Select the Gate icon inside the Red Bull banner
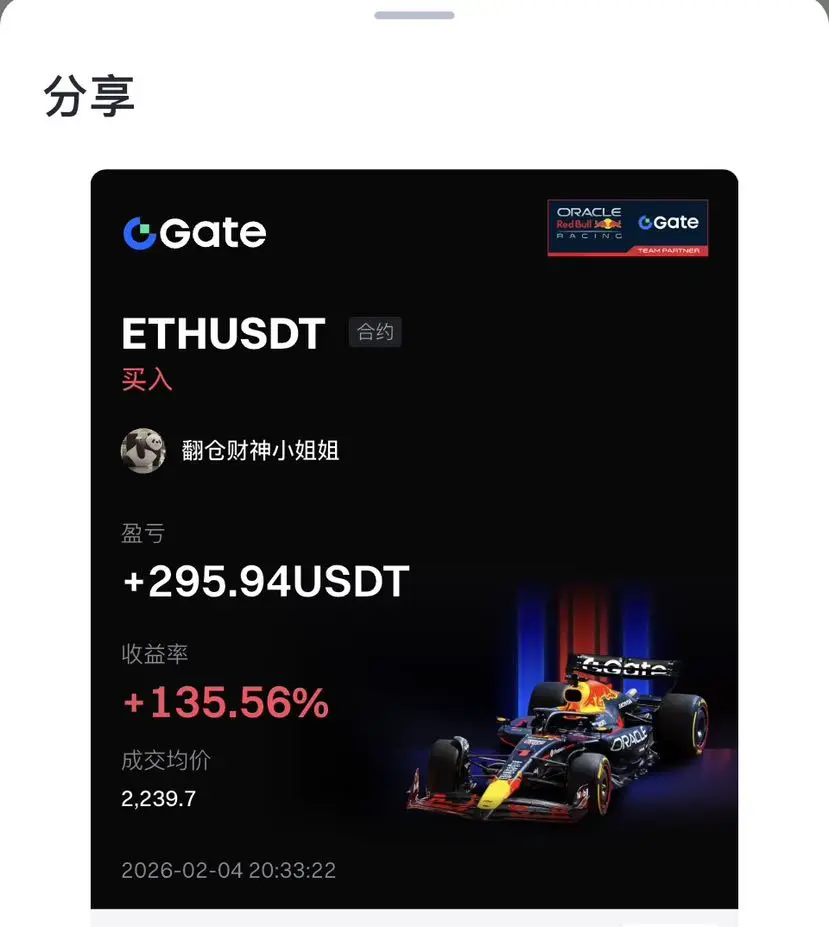 (x=668, y=222)
